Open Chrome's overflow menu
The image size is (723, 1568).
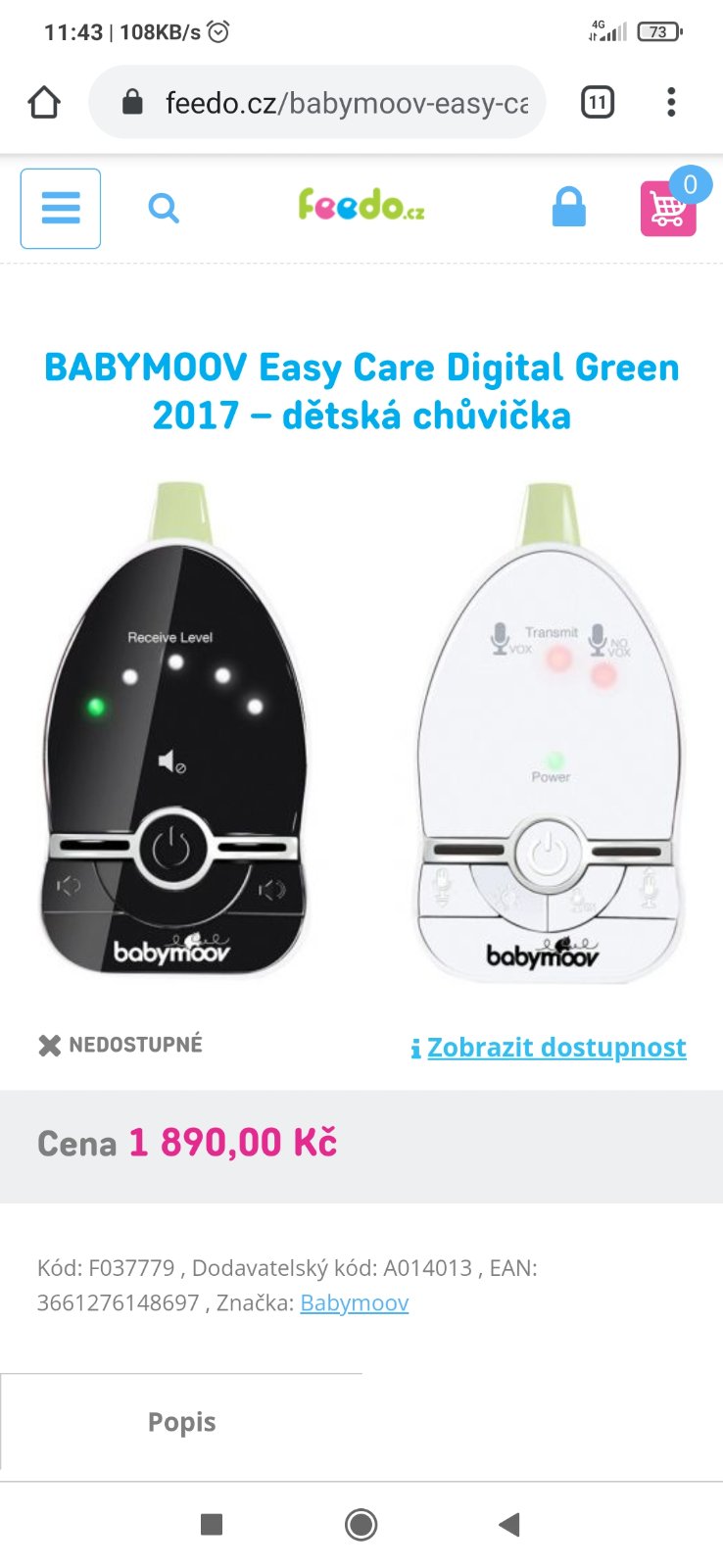pos(671,102)
